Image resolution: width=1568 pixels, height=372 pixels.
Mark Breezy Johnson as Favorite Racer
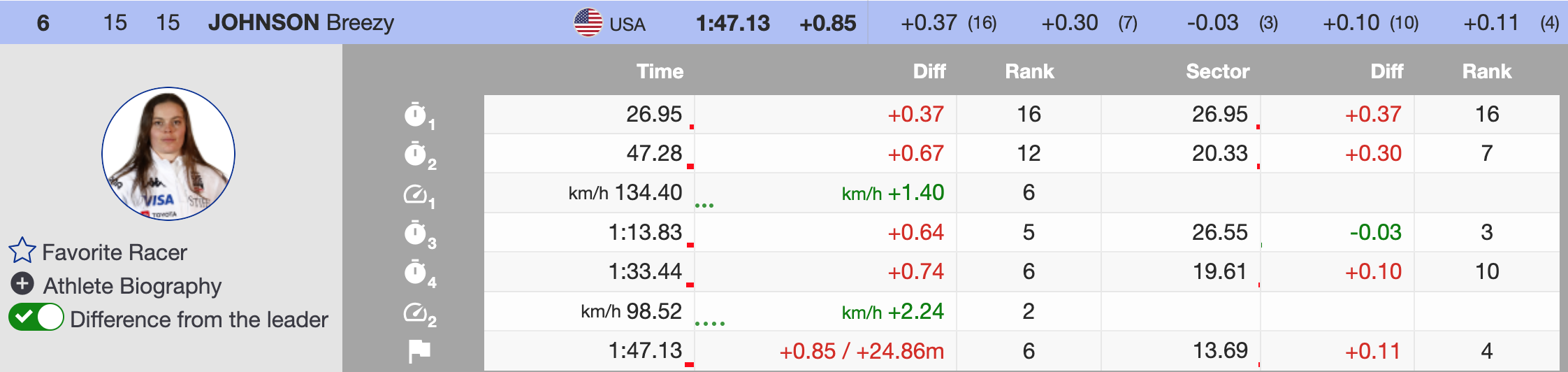[22, 250]
